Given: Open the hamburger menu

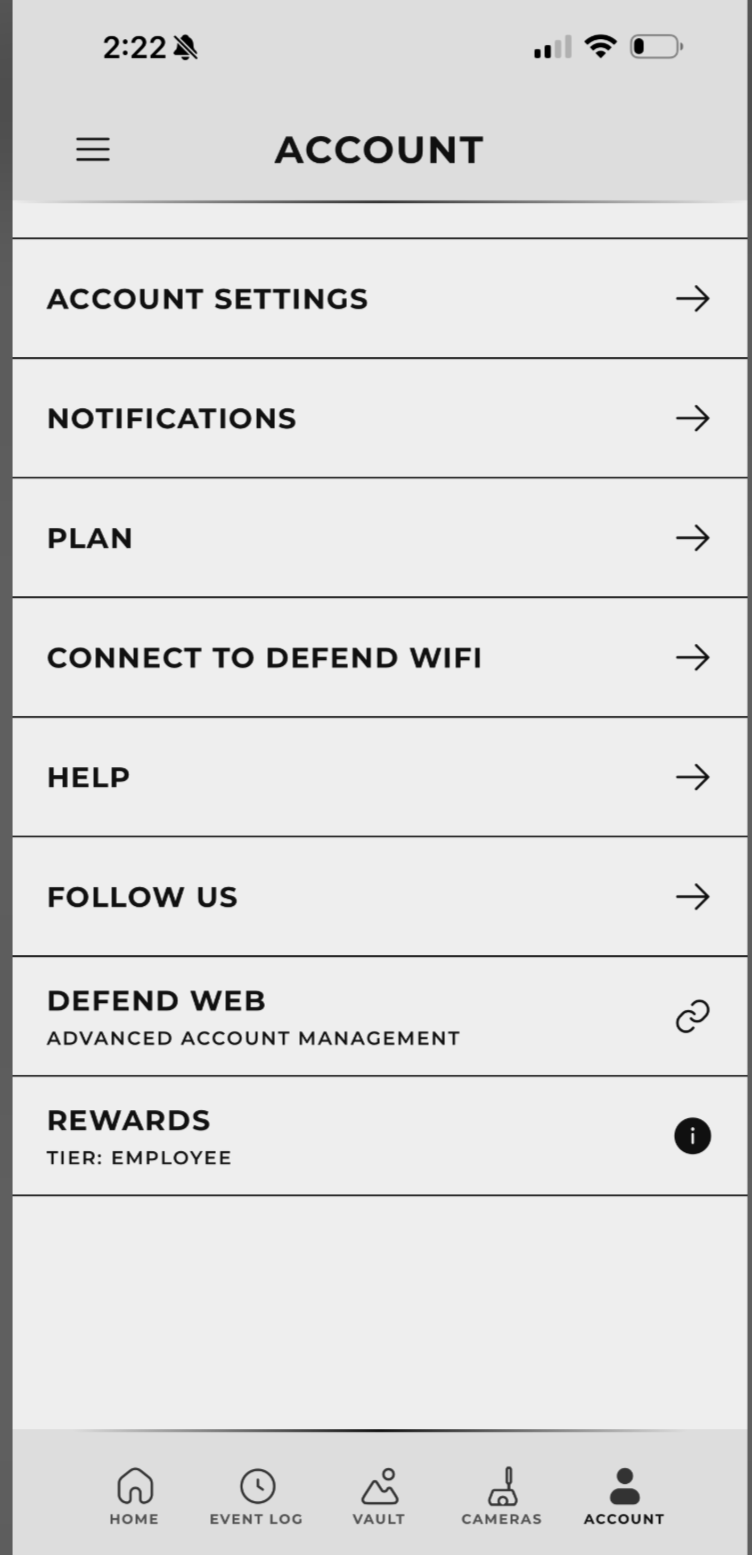Looking at the screenshot, I should (92, 149).
